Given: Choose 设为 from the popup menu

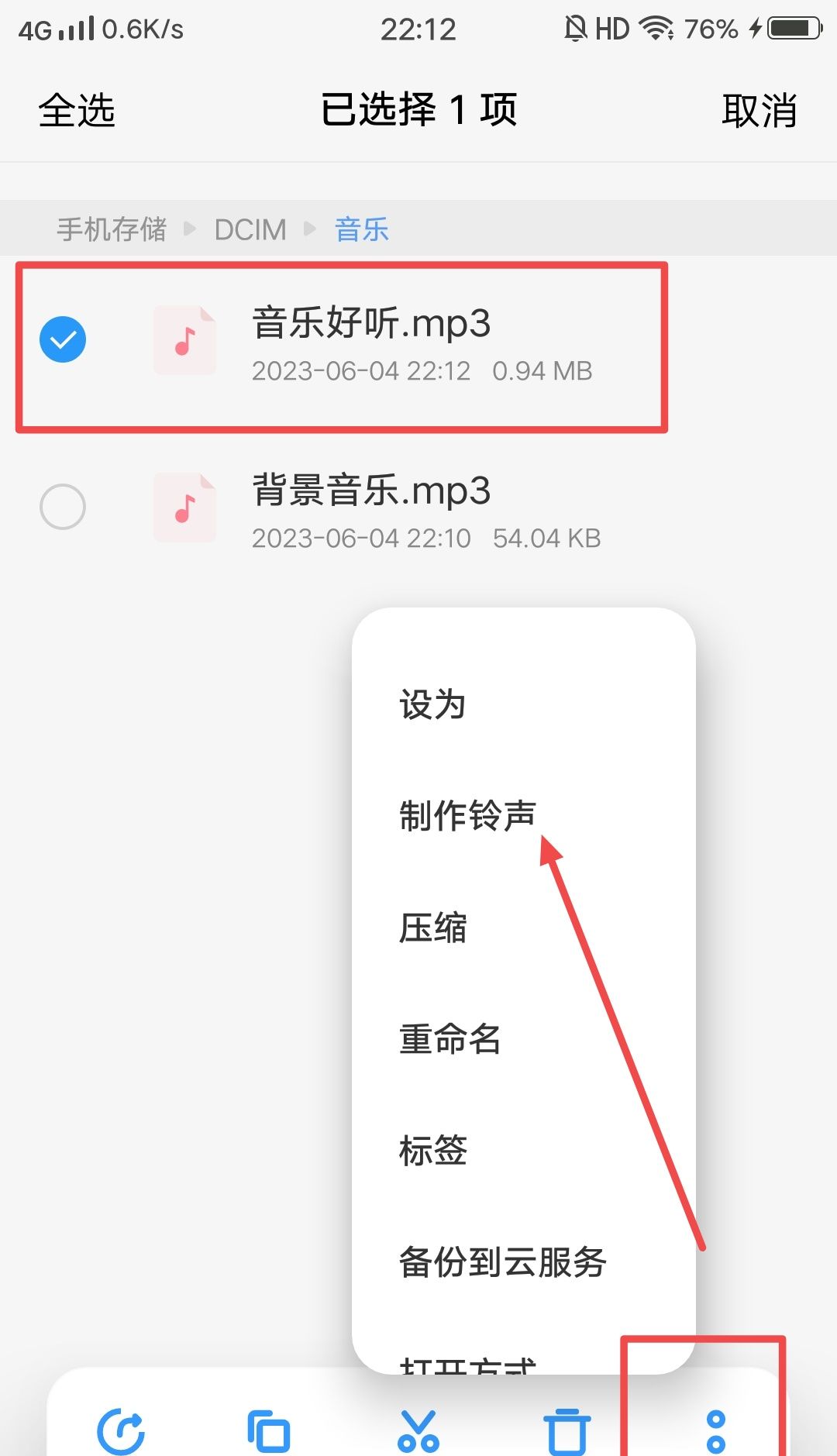Looking at the screenshot, I should coord(432,704).
